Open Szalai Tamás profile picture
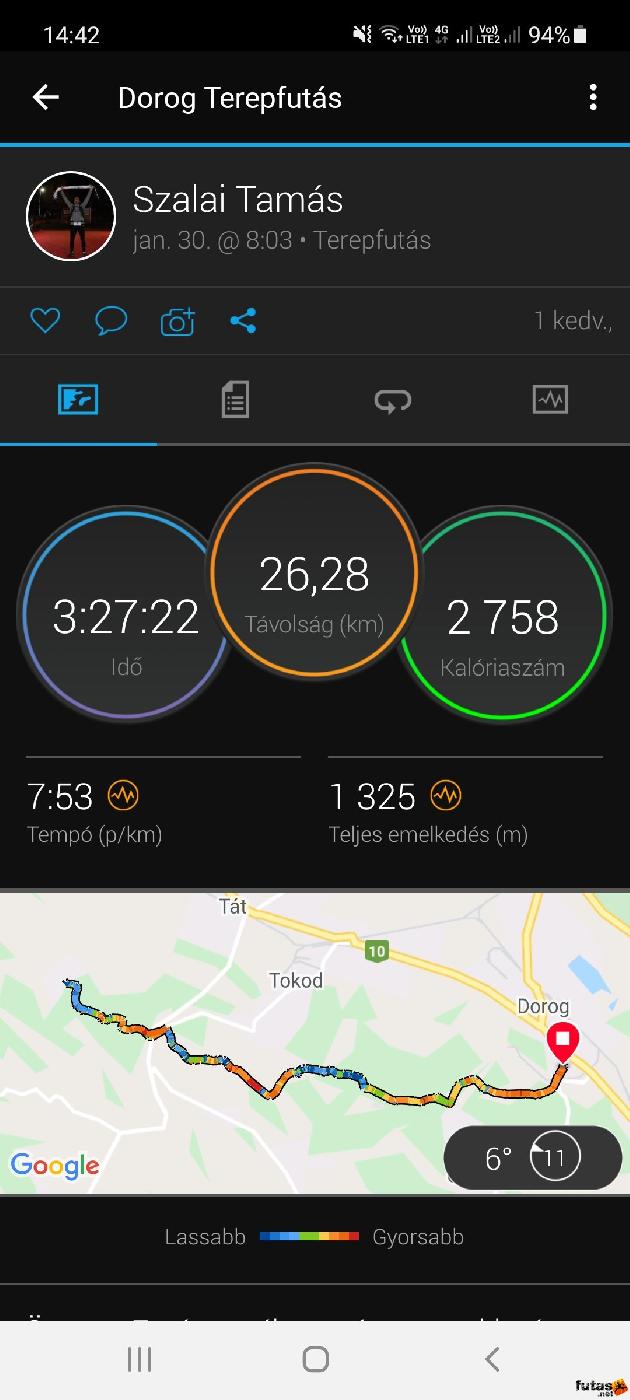Screen dimensions: 630x1400 point(70,216)
